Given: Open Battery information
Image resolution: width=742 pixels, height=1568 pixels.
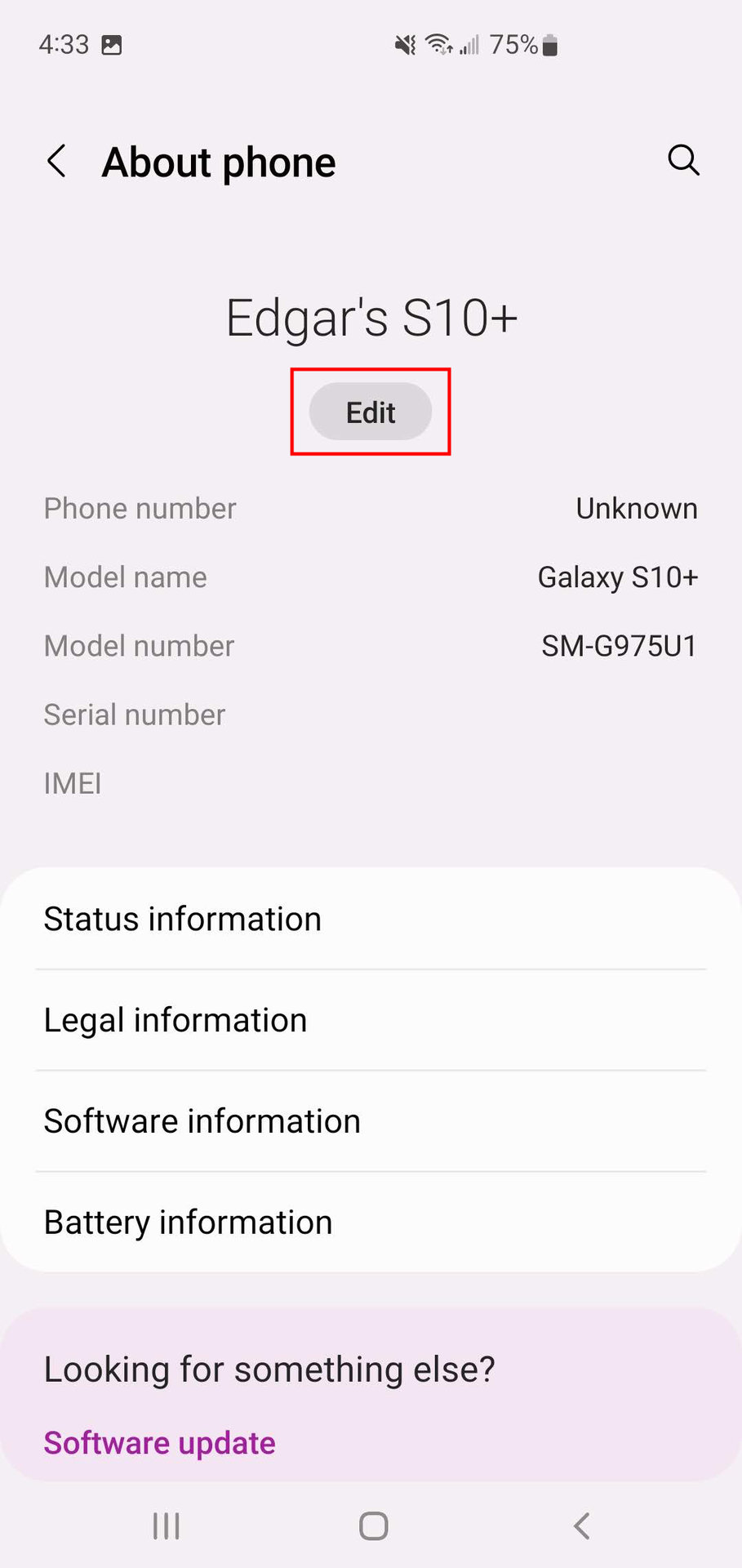Looking at the screenshot, I should (x=371, y=1223).
